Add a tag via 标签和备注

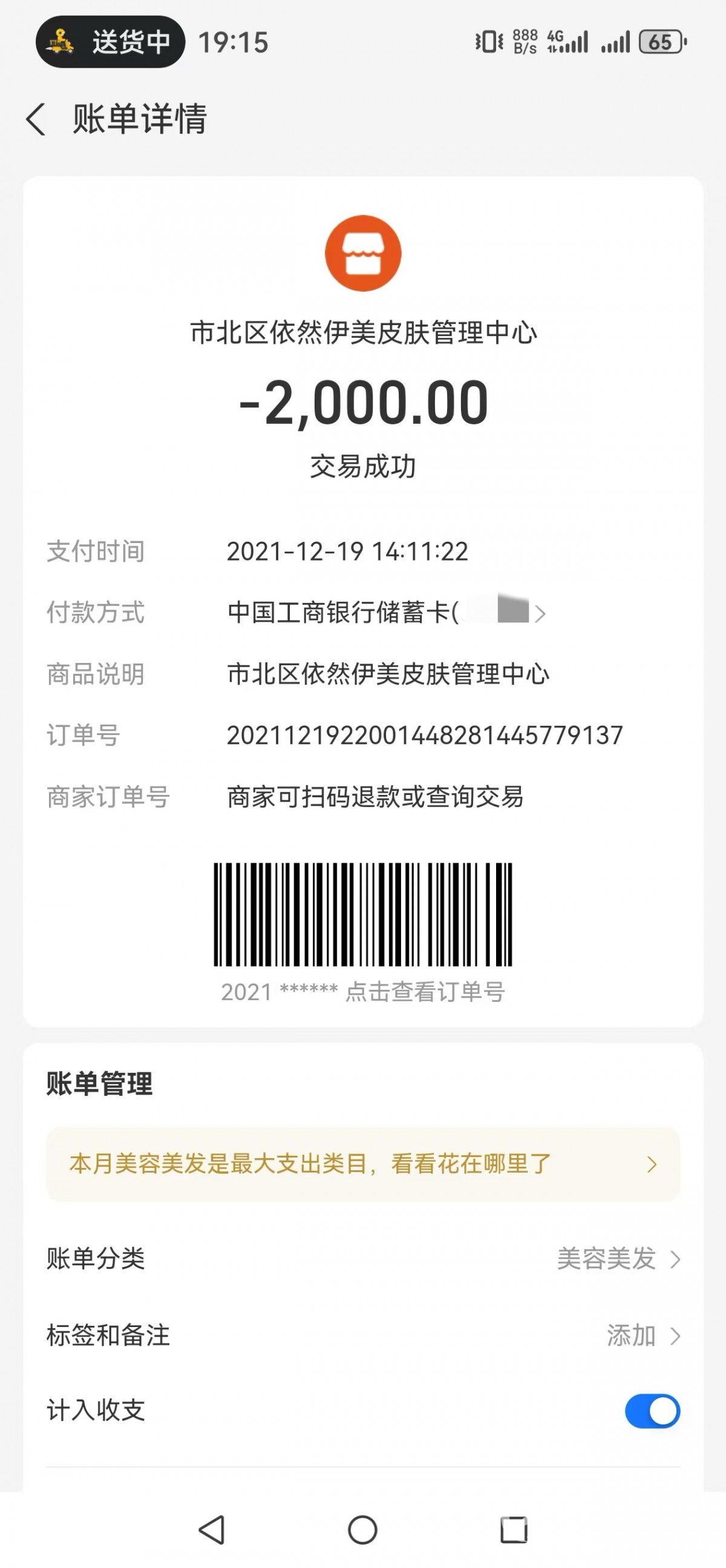pos(641,1336)
